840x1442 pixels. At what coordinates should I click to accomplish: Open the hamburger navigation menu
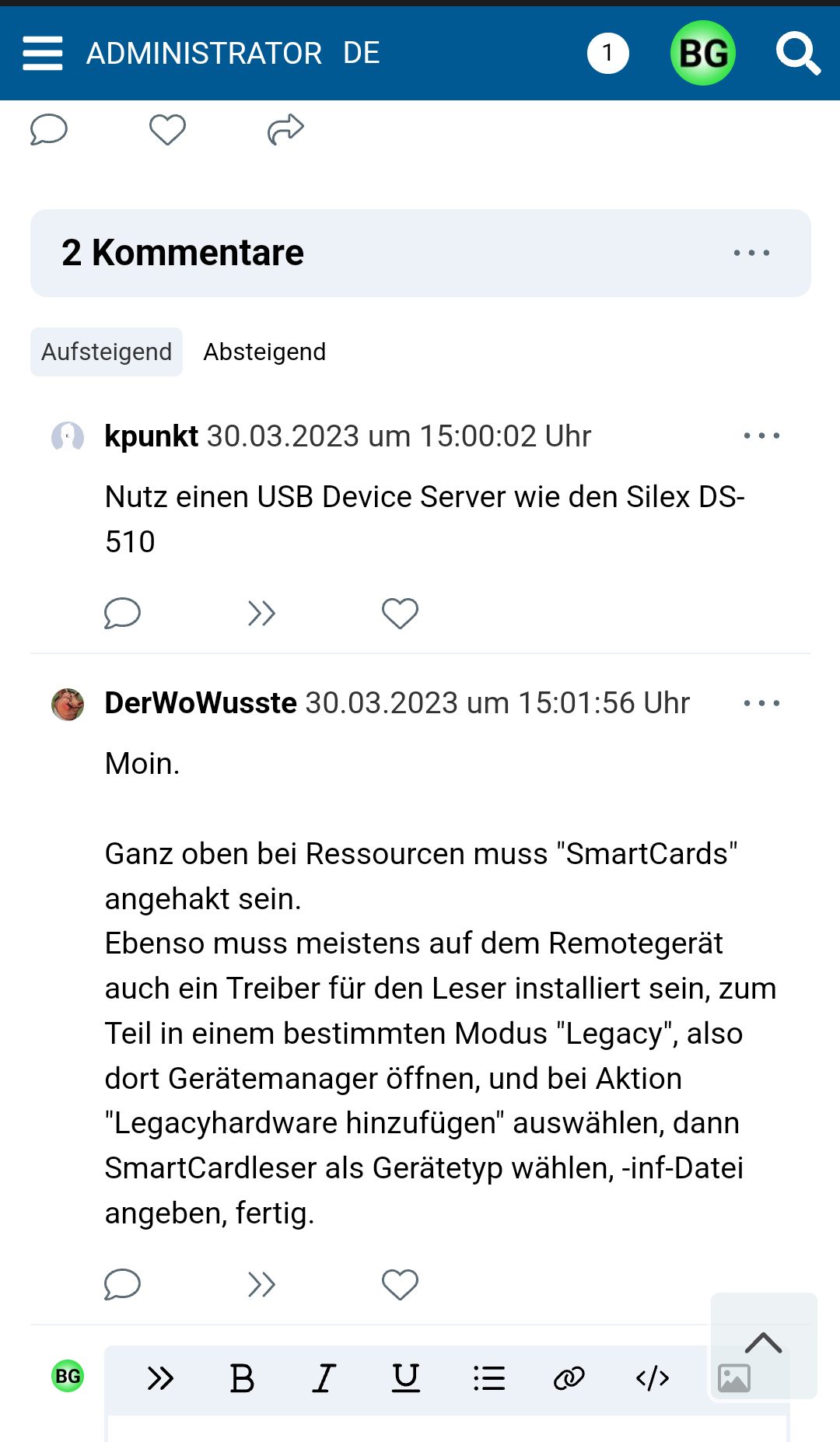[x=43, y=53]
